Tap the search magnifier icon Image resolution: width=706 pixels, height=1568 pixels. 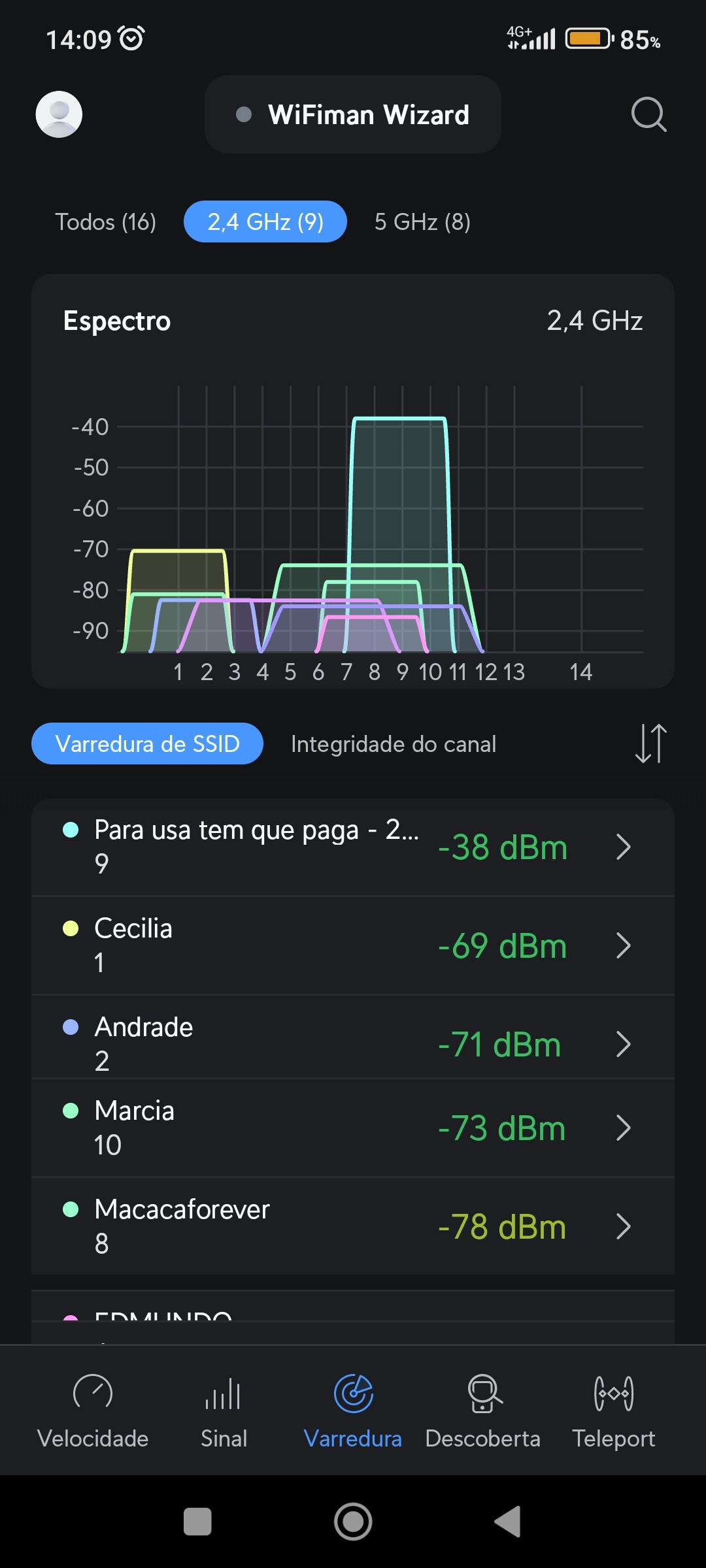[x=648, y=114]
